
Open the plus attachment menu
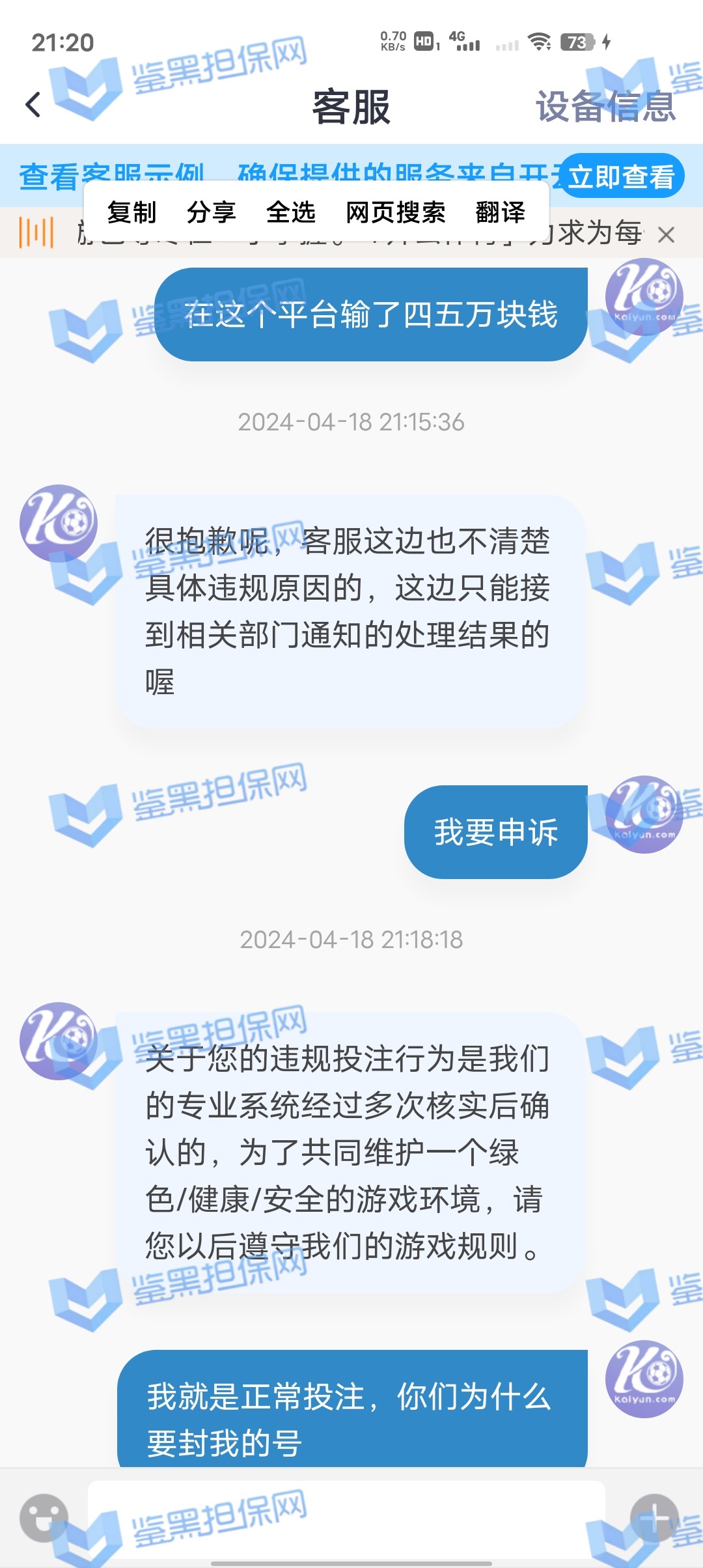tap(654, 1517)
